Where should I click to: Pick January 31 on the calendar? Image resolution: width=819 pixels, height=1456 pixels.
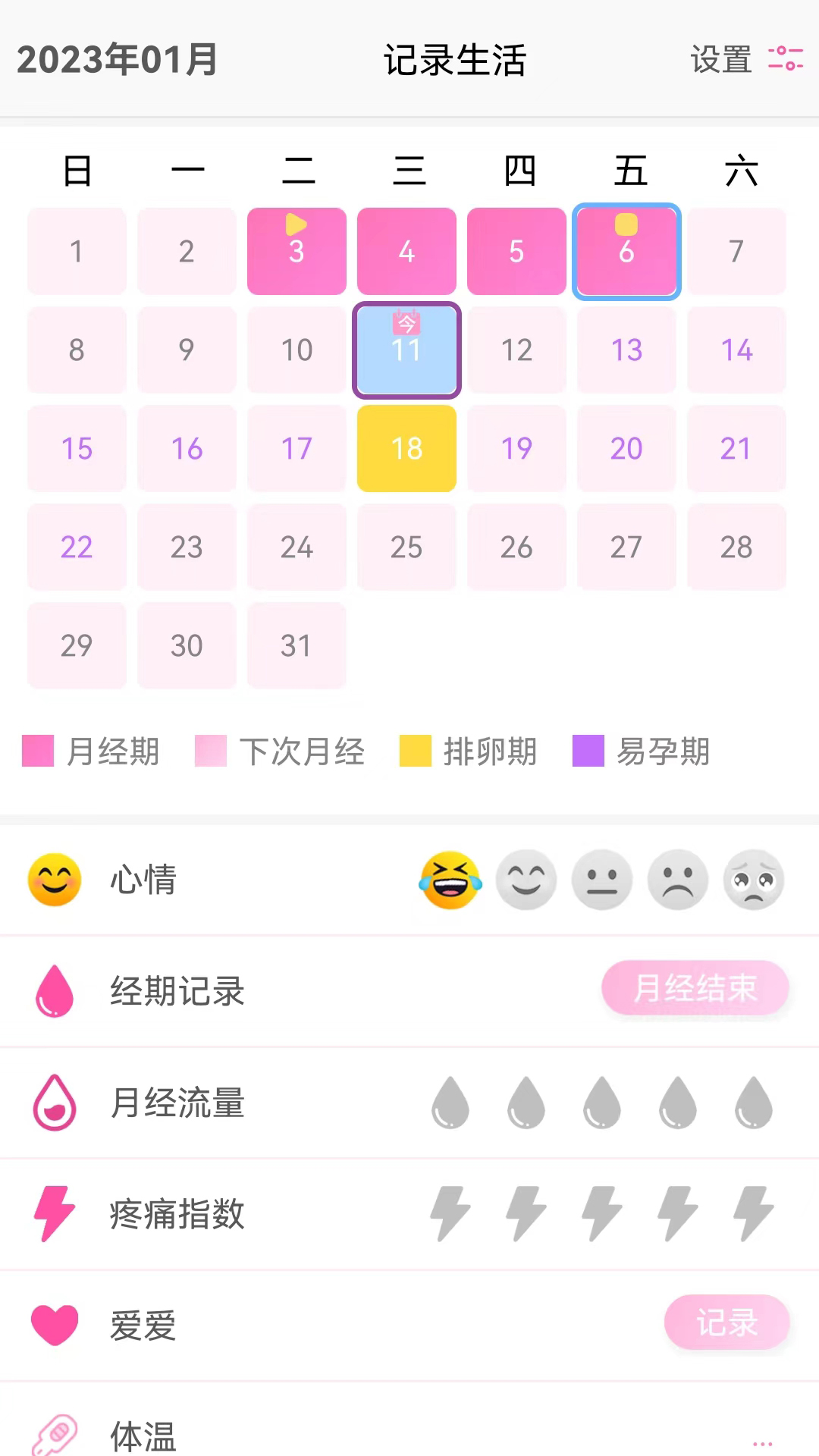[297, 646]
